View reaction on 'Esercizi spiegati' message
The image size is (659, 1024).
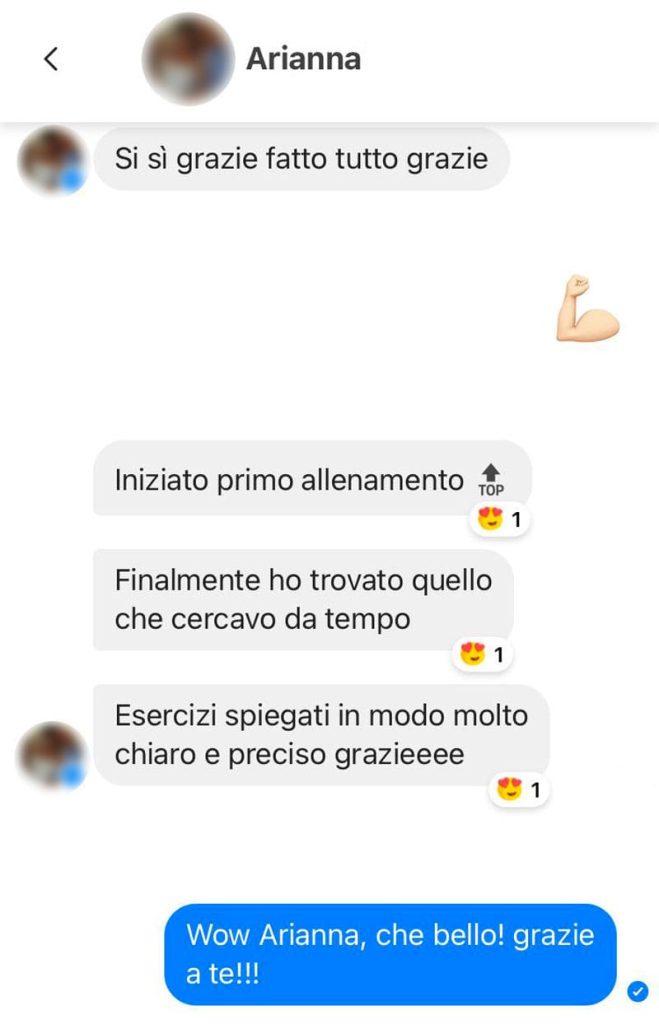coord(520,791)
